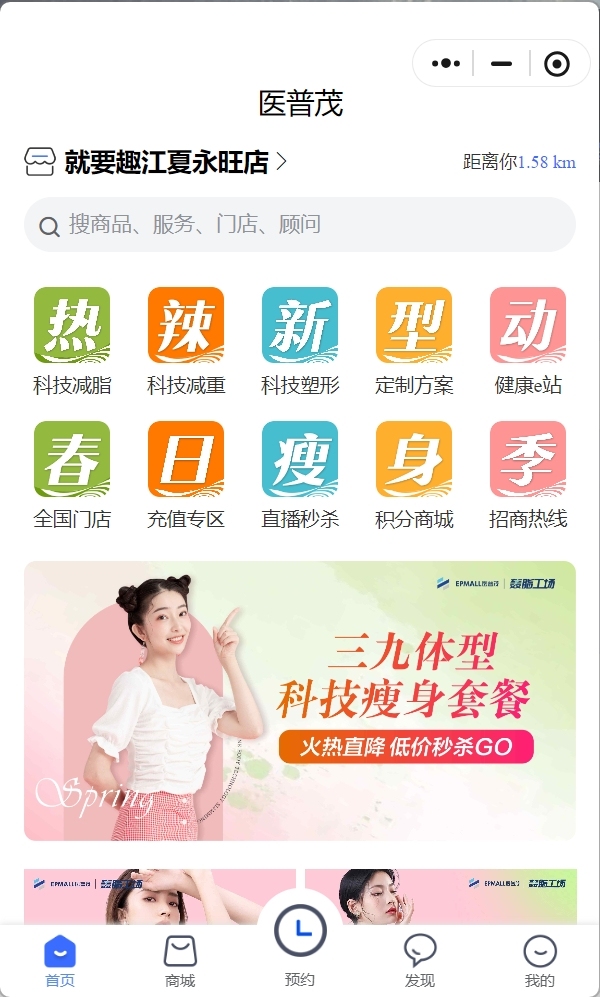
Task: View 全国门店 list
Action: (x=72, y=474)
